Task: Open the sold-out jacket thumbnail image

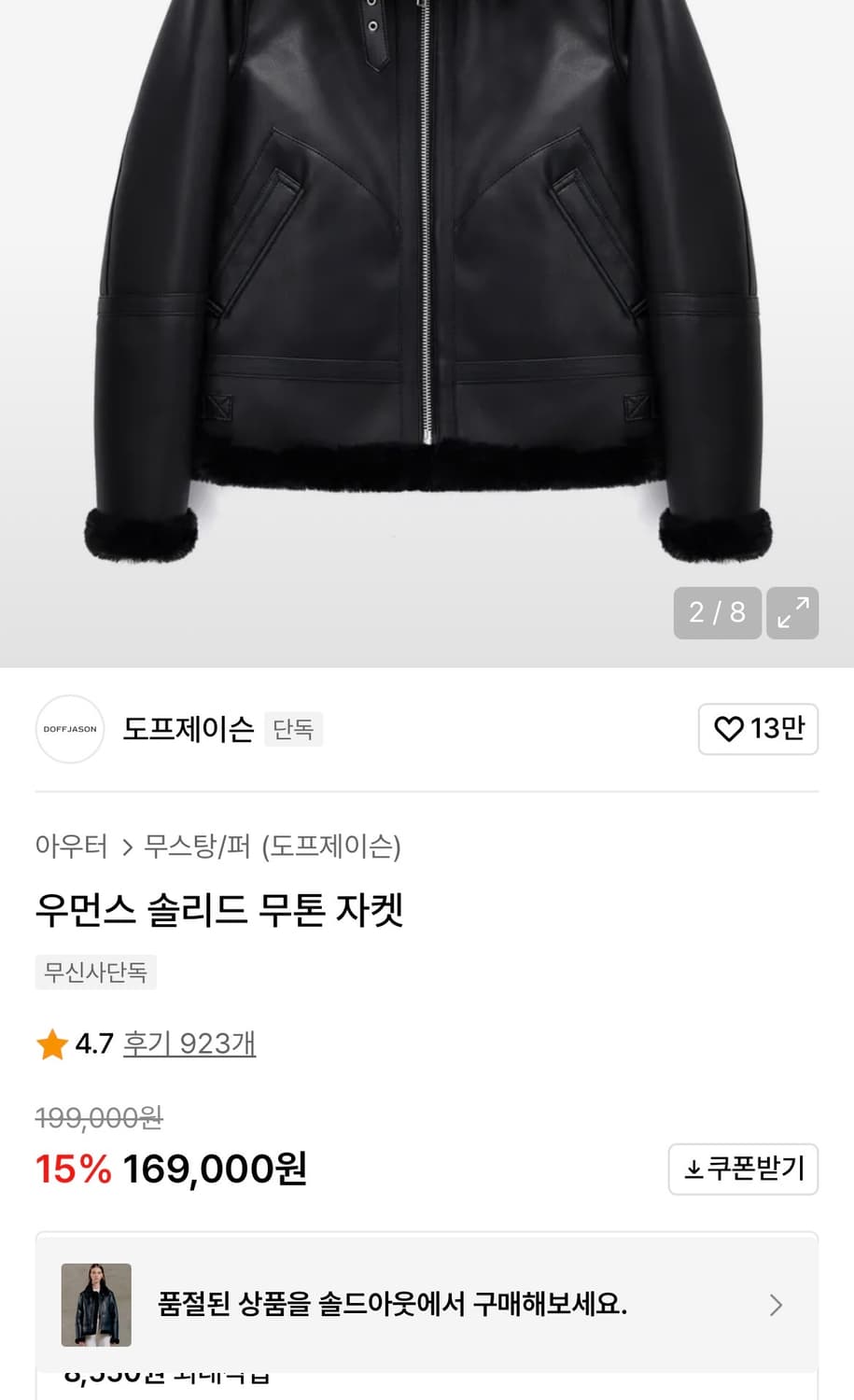Action: click(94, 1305)
